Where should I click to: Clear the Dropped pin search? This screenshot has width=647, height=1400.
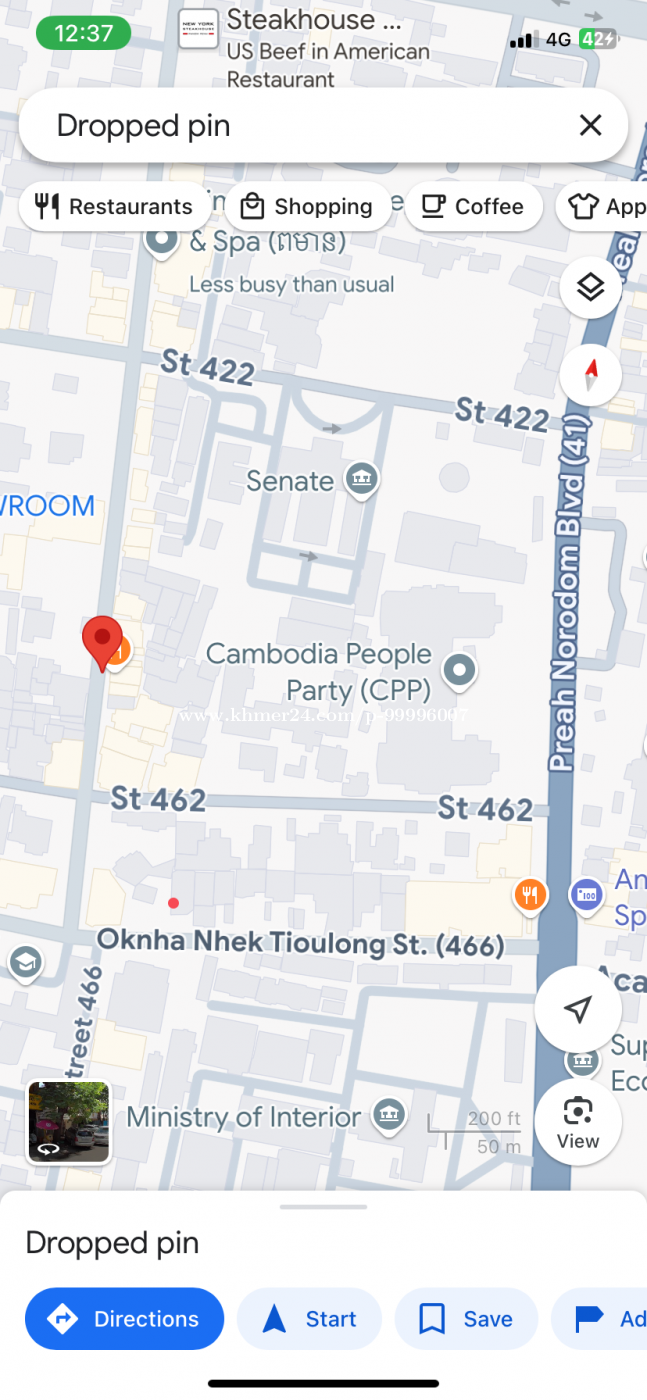tap(590, 125)
